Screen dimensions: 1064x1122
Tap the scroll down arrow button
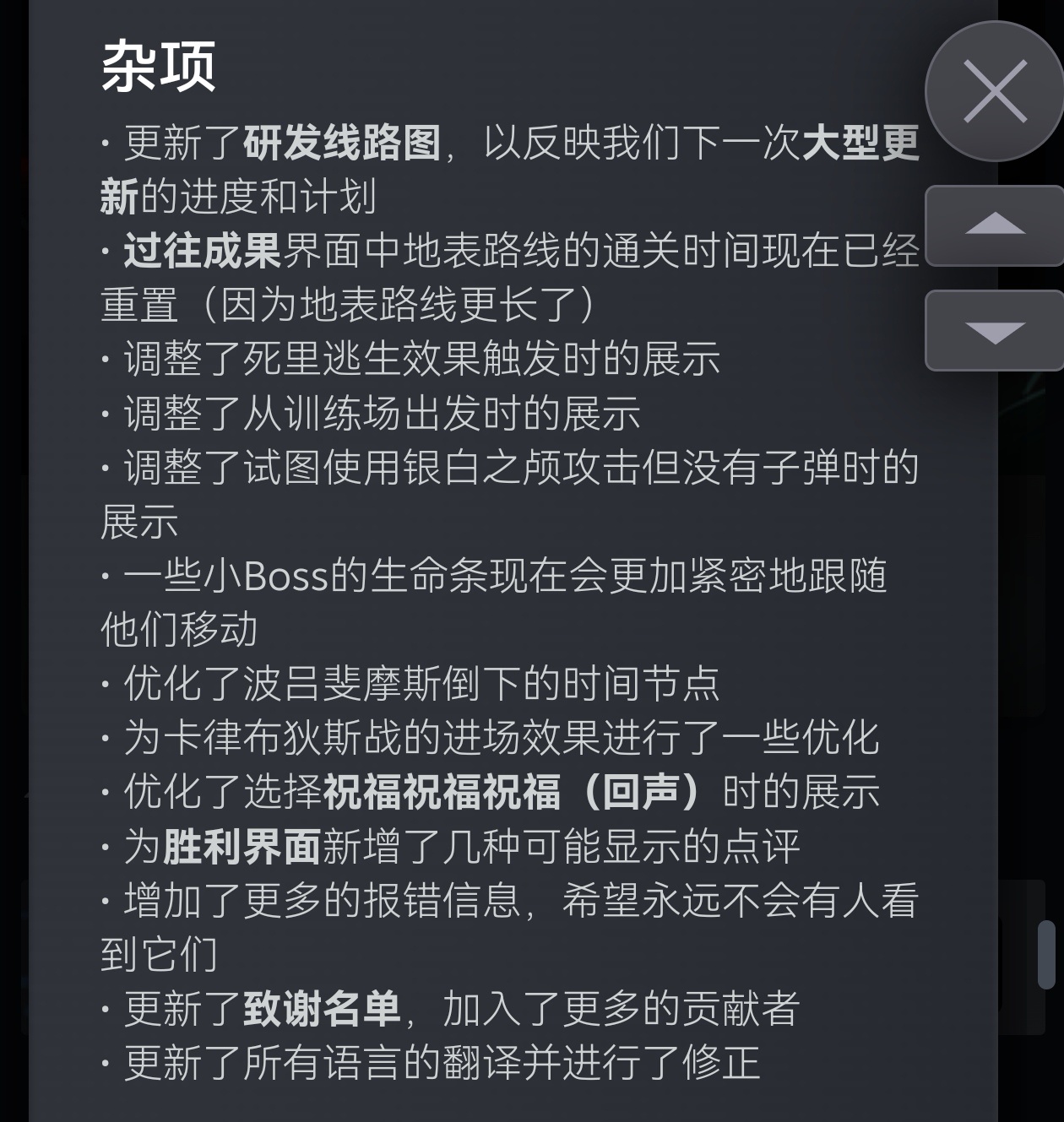[995, 330]
